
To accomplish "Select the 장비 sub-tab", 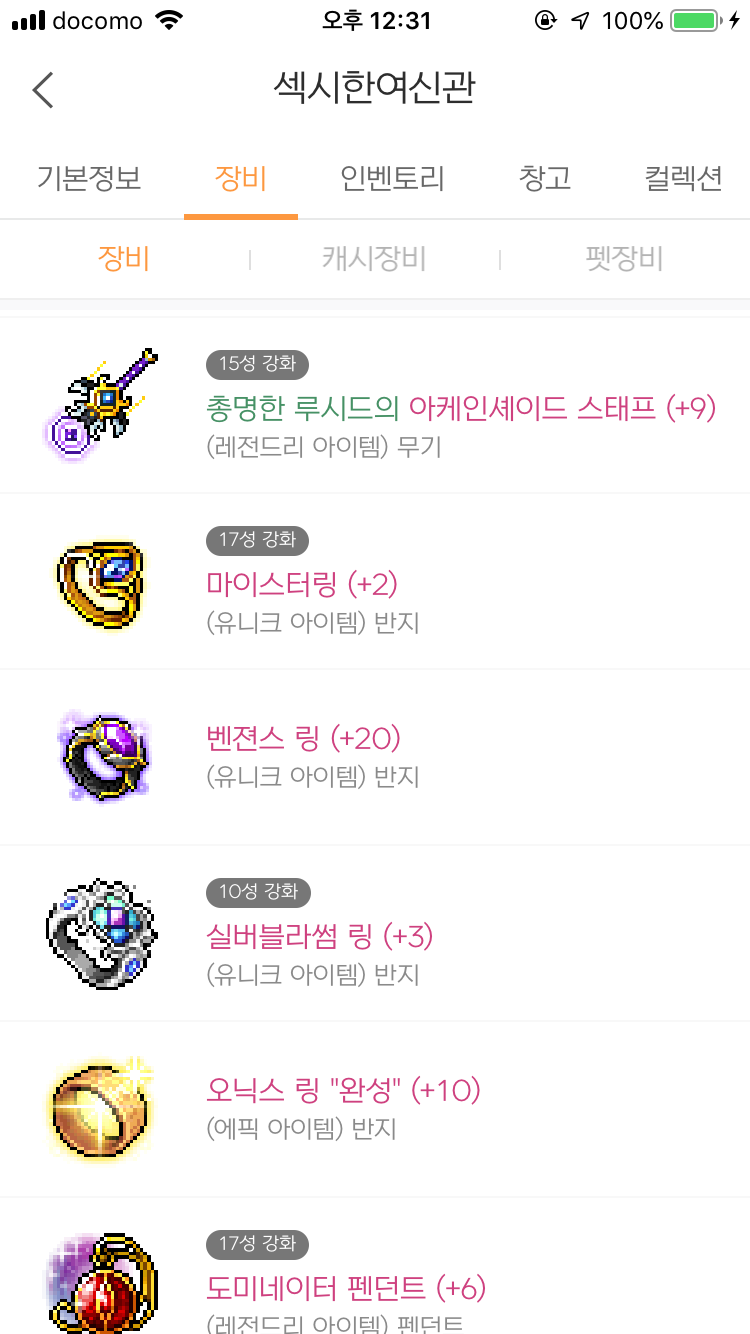I will click(123, 260).
